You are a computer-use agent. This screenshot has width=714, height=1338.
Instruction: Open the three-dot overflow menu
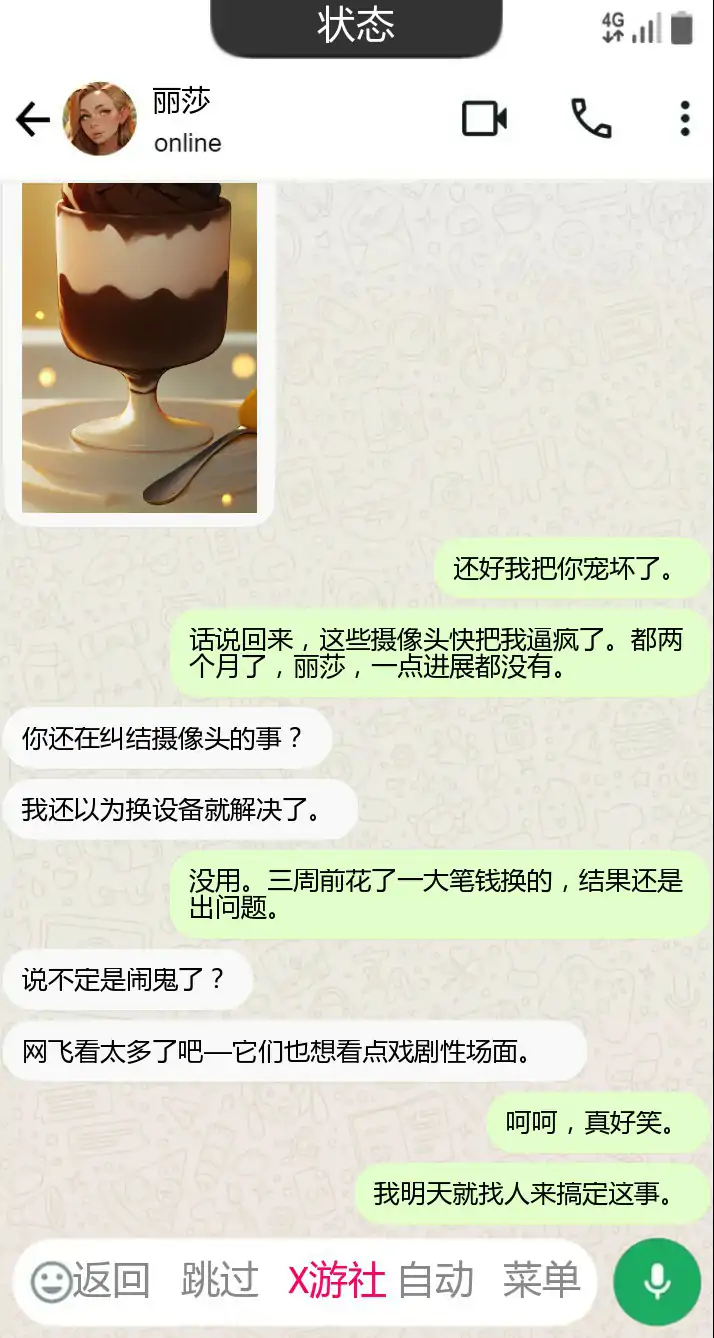pyautogui.click(x=685, y=118)
